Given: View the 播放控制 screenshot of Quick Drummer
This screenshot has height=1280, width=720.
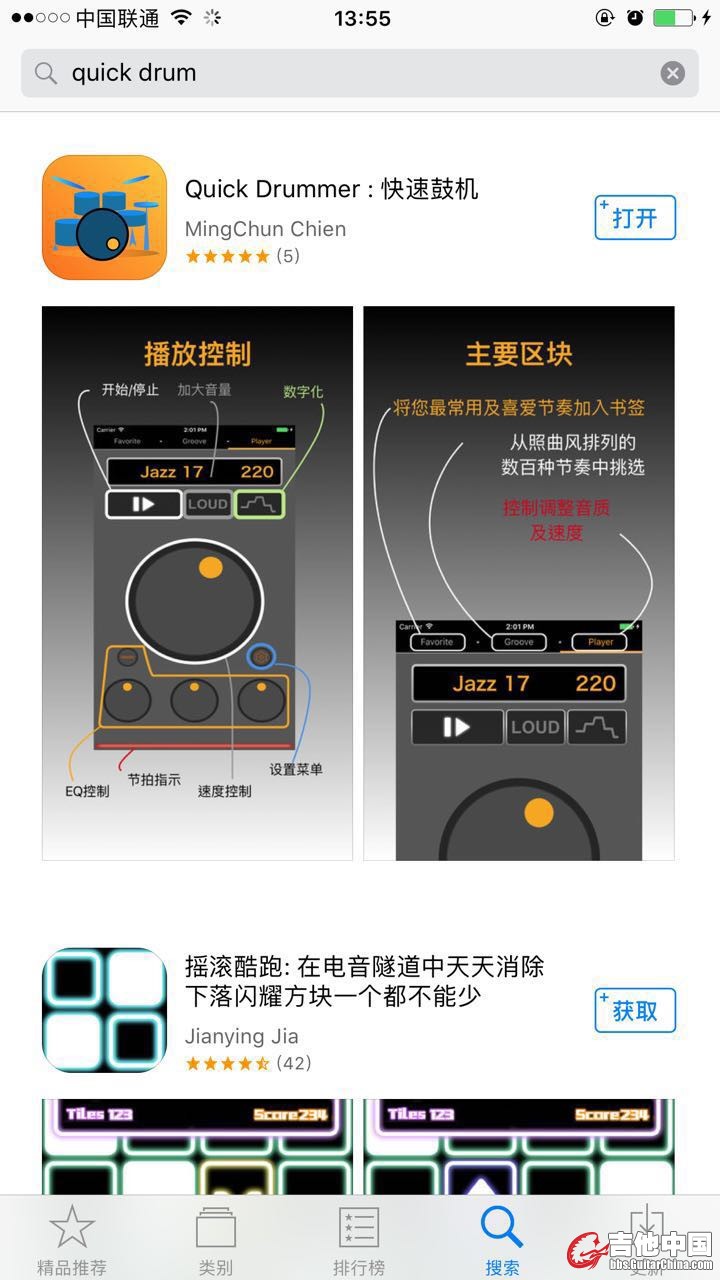Looking at the screenshot, I should click(x=197, y=583).
